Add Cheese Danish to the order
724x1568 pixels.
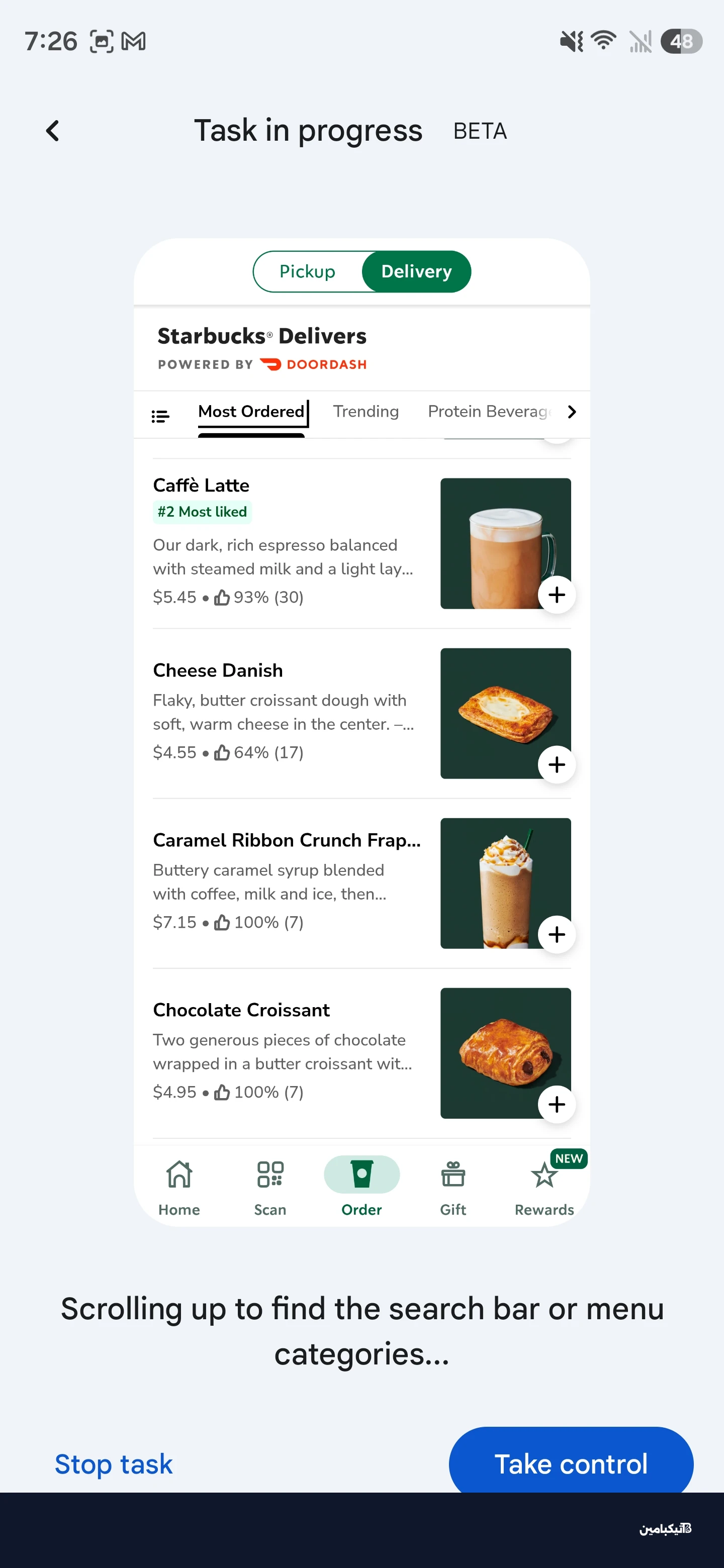point(557,764)
